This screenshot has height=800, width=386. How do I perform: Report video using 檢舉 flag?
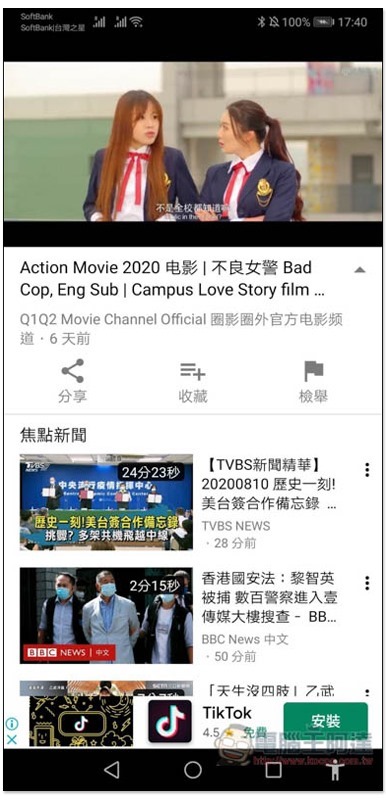[313, 381]
